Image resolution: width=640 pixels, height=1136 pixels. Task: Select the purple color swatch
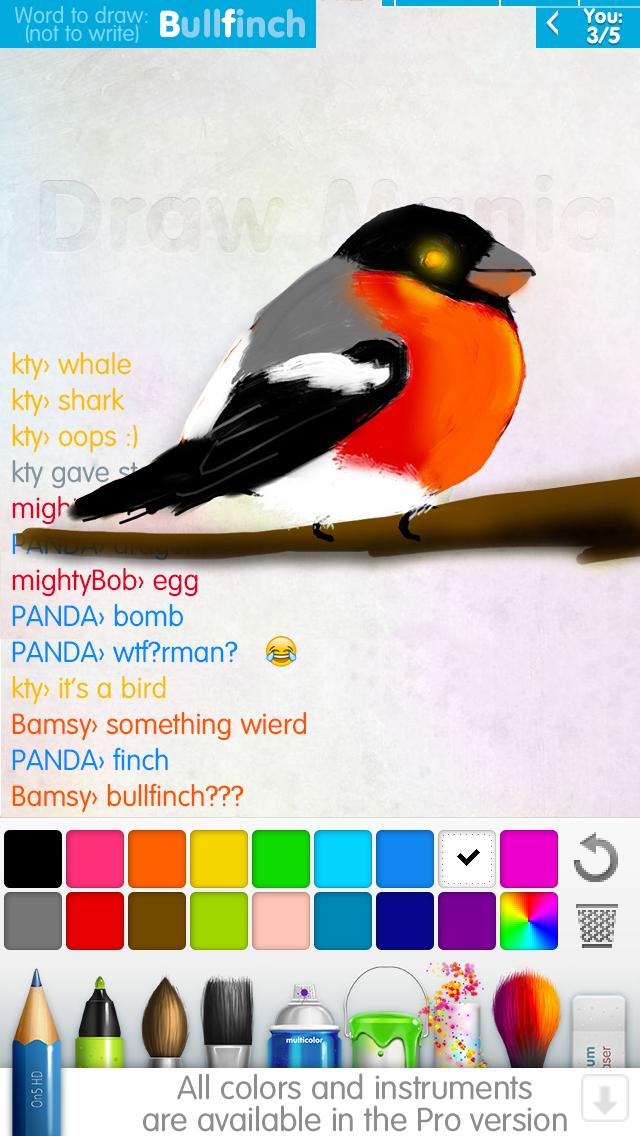click(467, 921)
